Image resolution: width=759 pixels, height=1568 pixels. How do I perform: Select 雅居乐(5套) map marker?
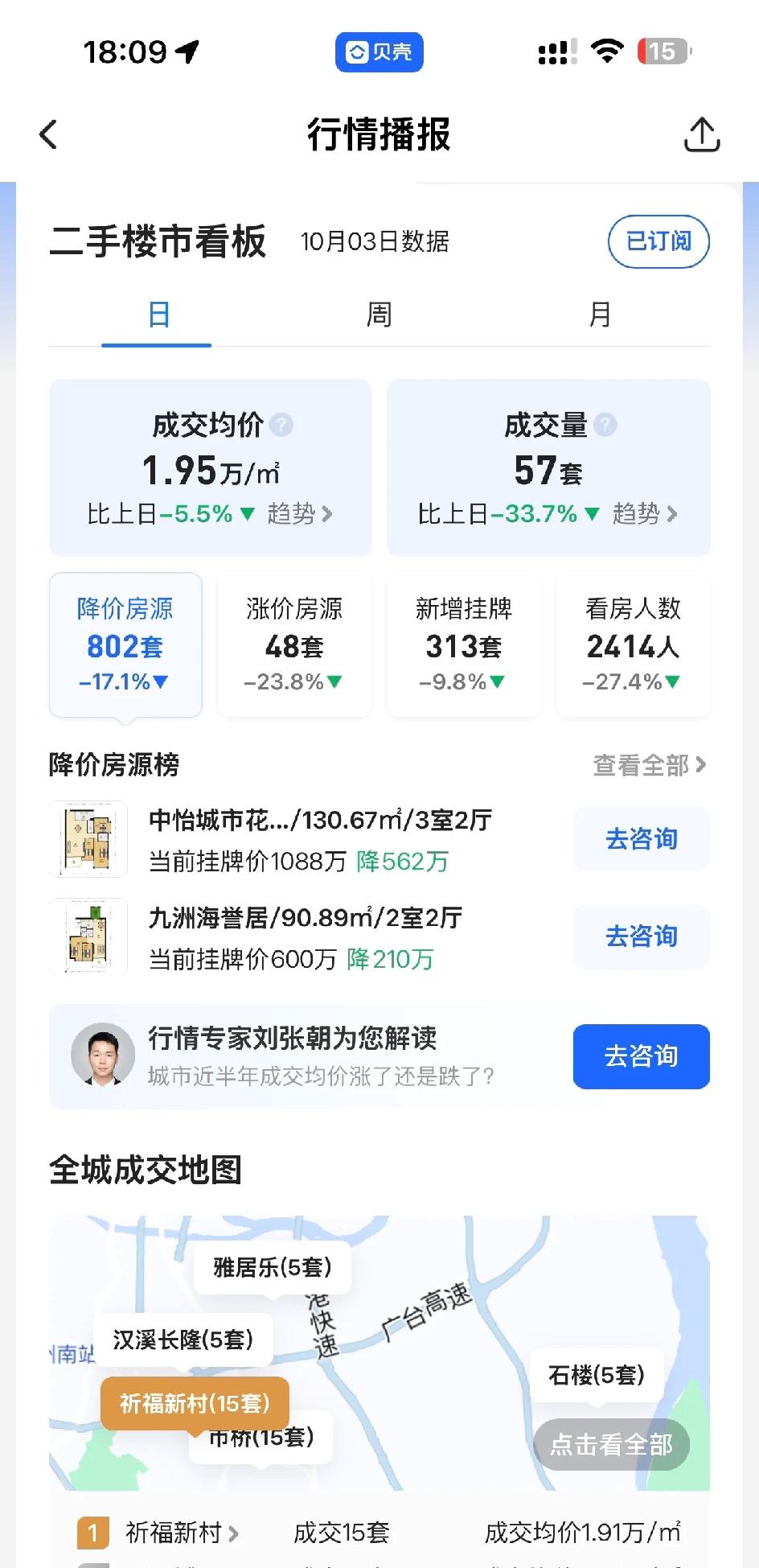tap(272, 1268)
